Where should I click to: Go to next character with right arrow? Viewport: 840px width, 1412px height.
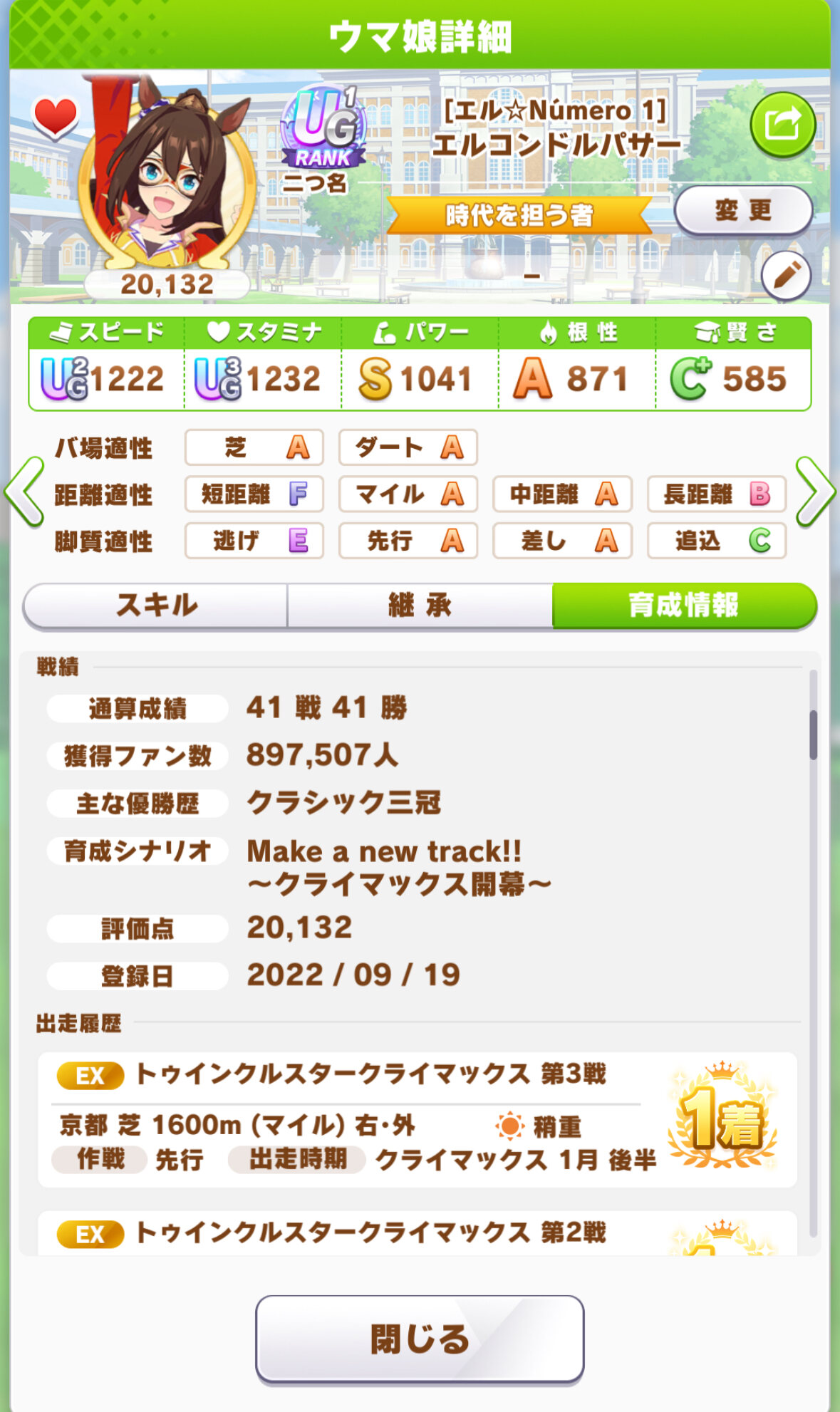[x=814, y=492]
